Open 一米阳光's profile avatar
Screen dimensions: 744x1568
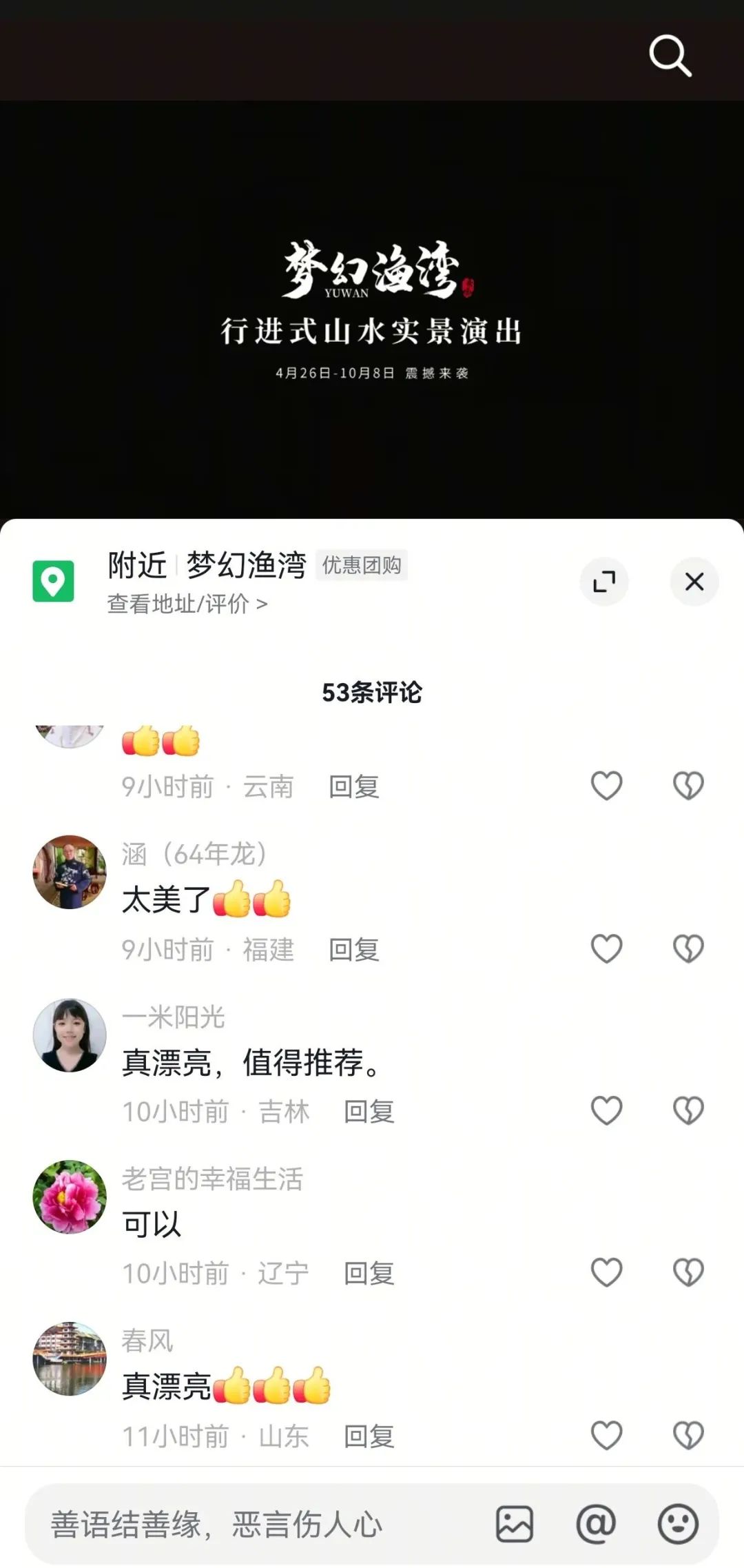click(x=70, y=1035)
